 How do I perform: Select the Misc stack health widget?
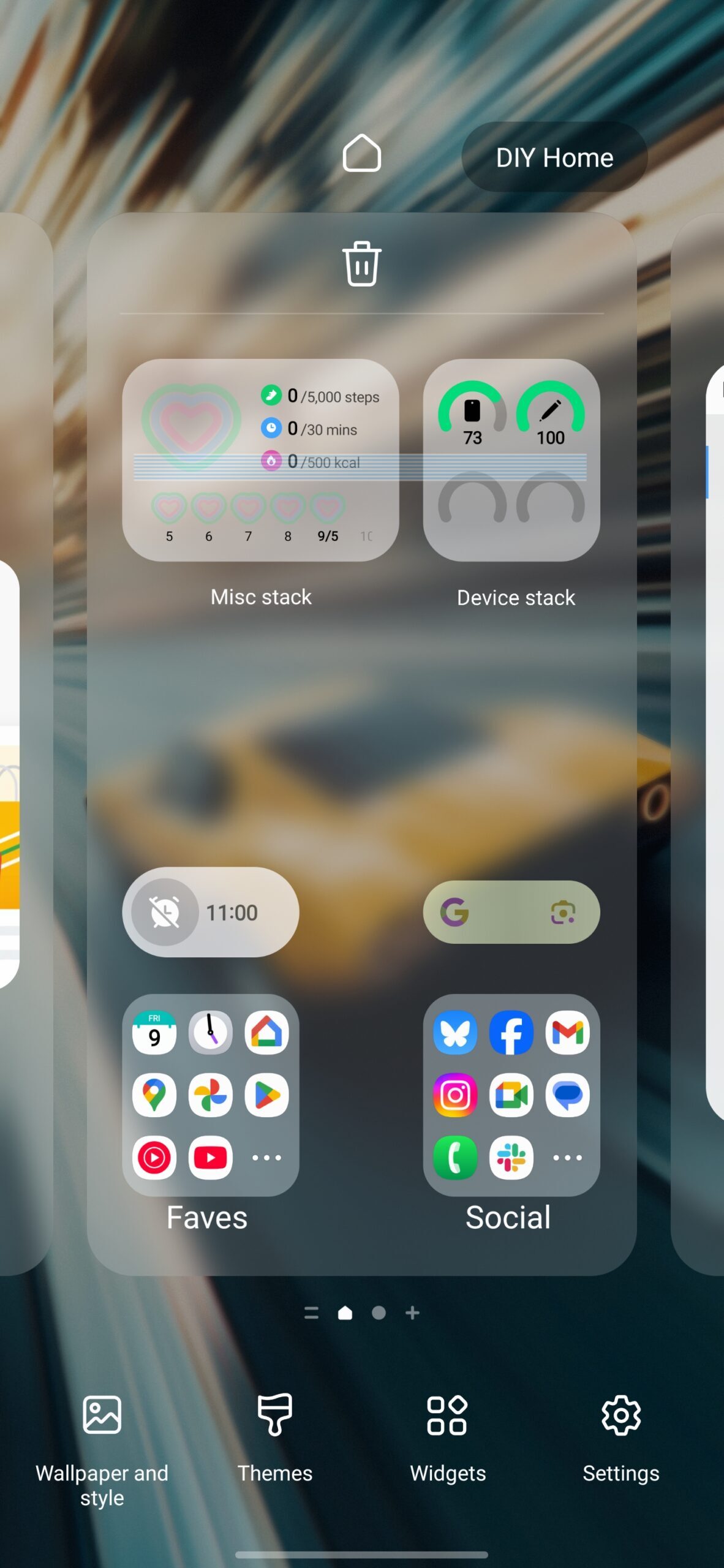click(x=260, y=459)
